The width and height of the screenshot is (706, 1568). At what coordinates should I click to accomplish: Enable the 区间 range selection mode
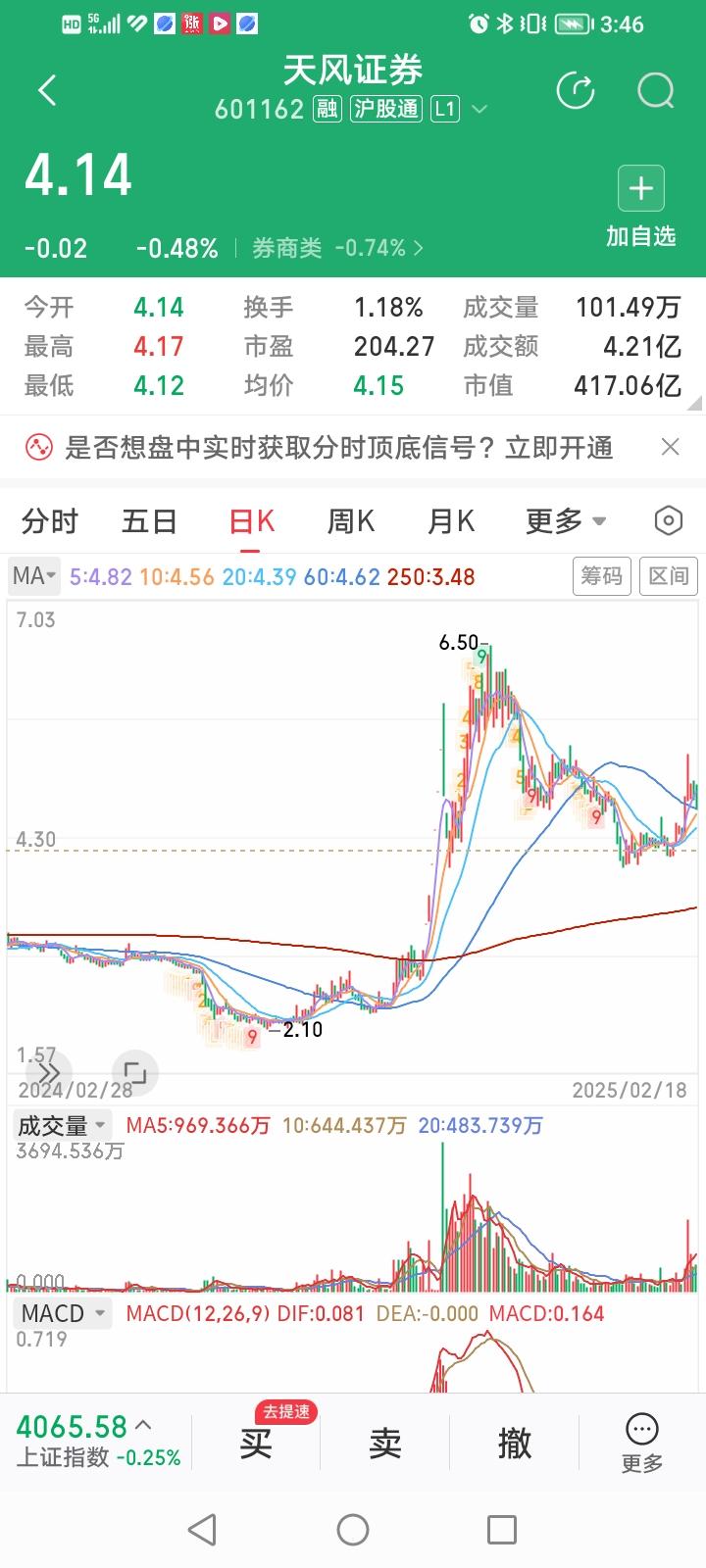pos(669,576)
